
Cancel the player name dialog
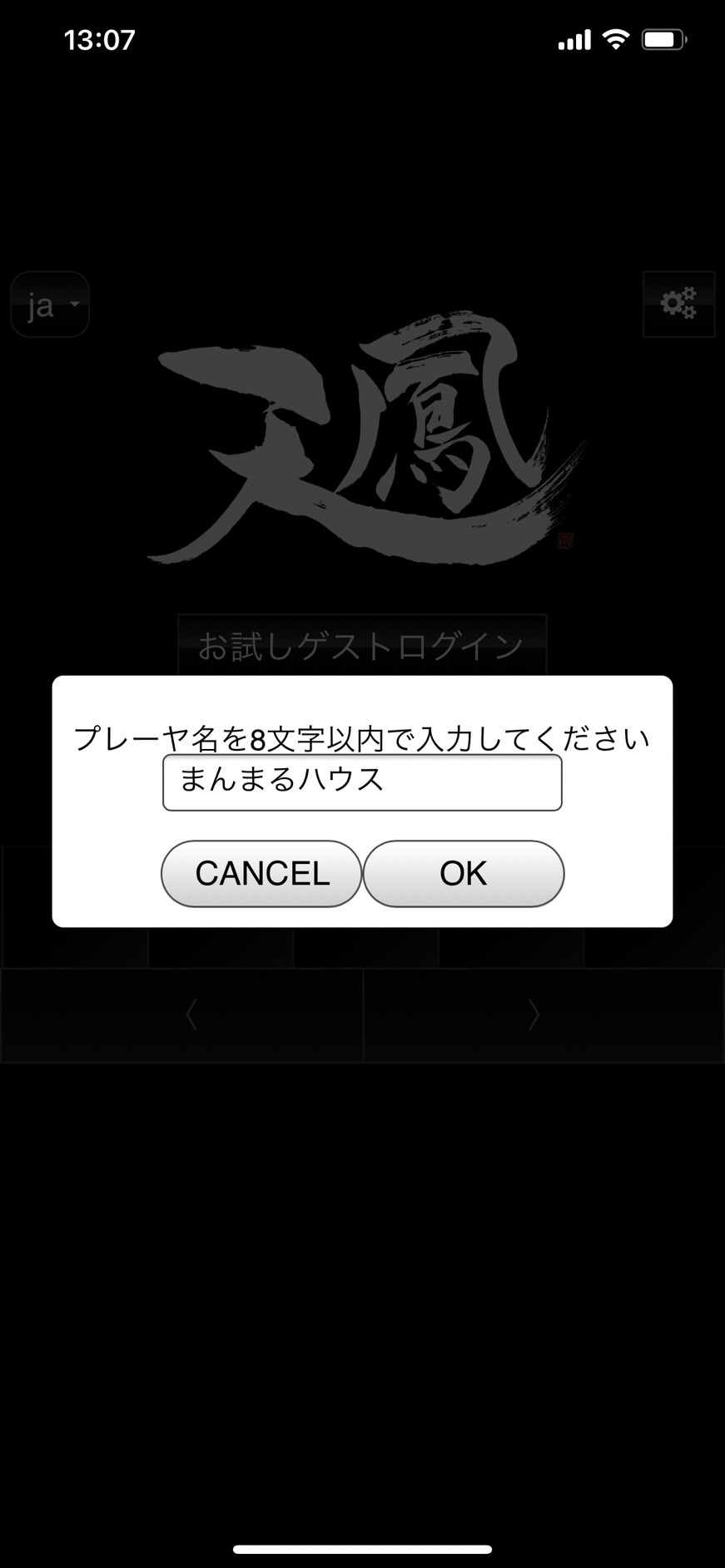point(261,873)
